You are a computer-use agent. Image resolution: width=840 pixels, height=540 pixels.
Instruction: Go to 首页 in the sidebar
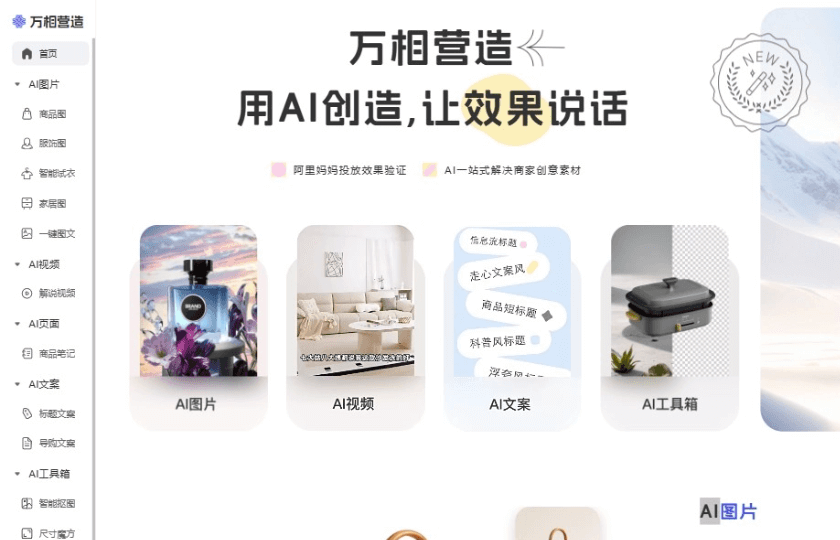pyautogui.click(x=47, y=53)
